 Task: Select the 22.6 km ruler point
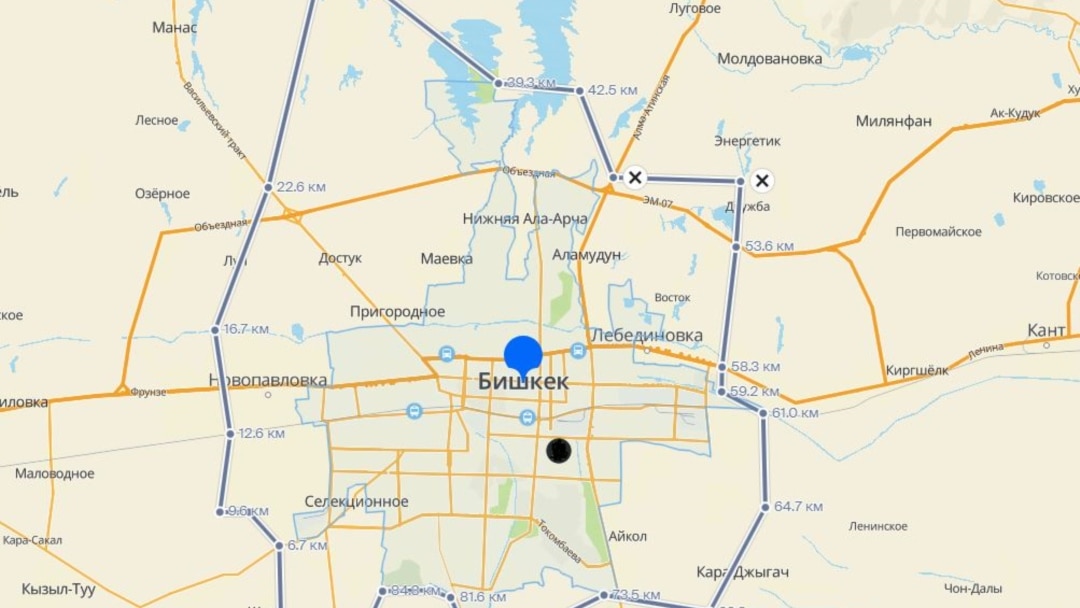pyautogui.click(x=268, y=187)
